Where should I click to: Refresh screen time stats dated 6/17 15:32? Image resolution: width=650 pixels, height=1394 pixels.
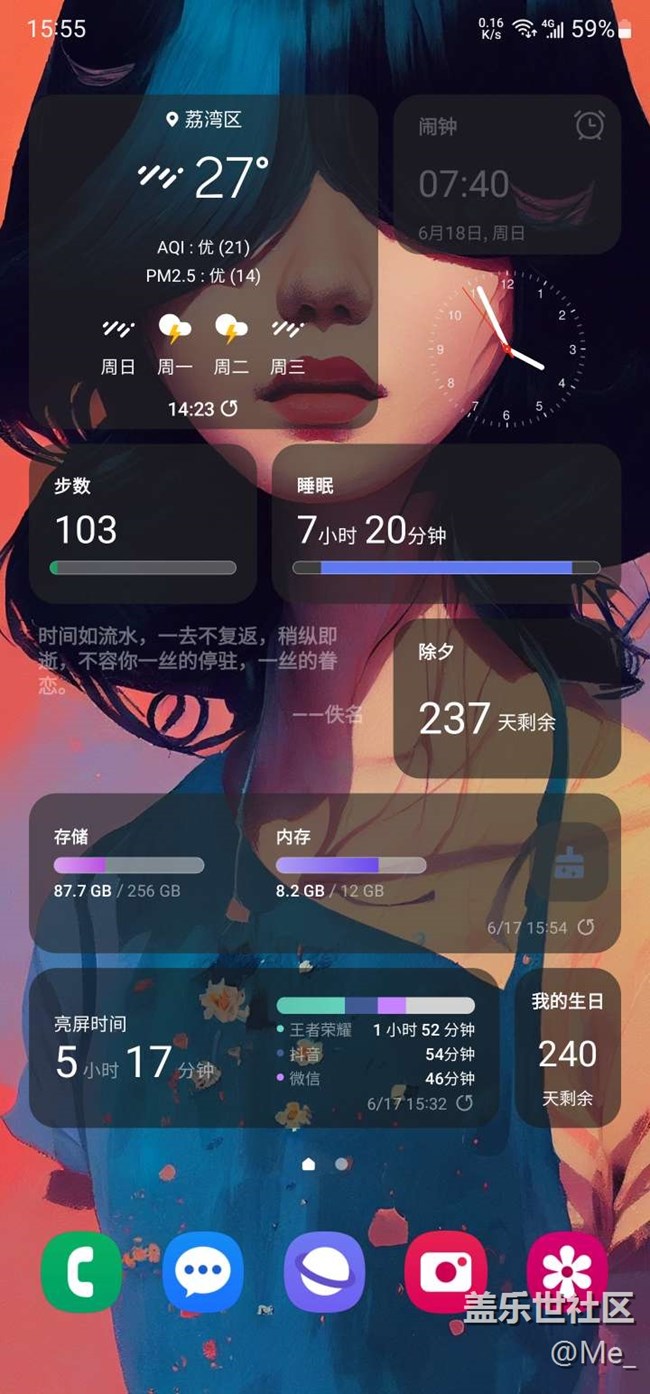tap(465, 1103)
